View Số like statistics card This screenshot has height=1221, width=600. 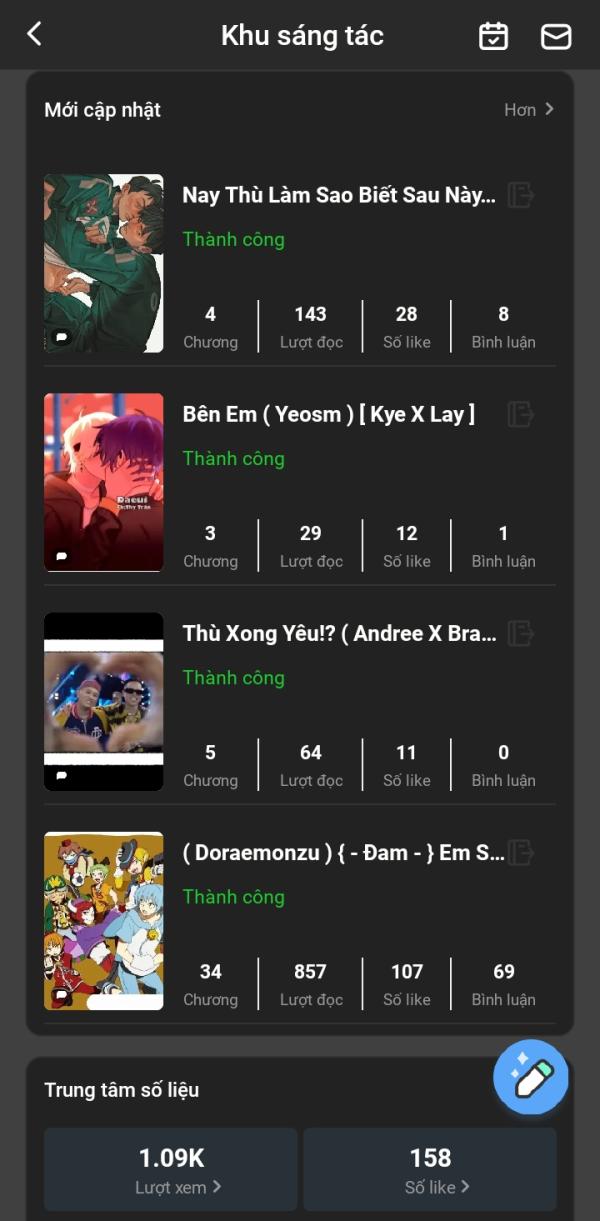click(430, 1170)
